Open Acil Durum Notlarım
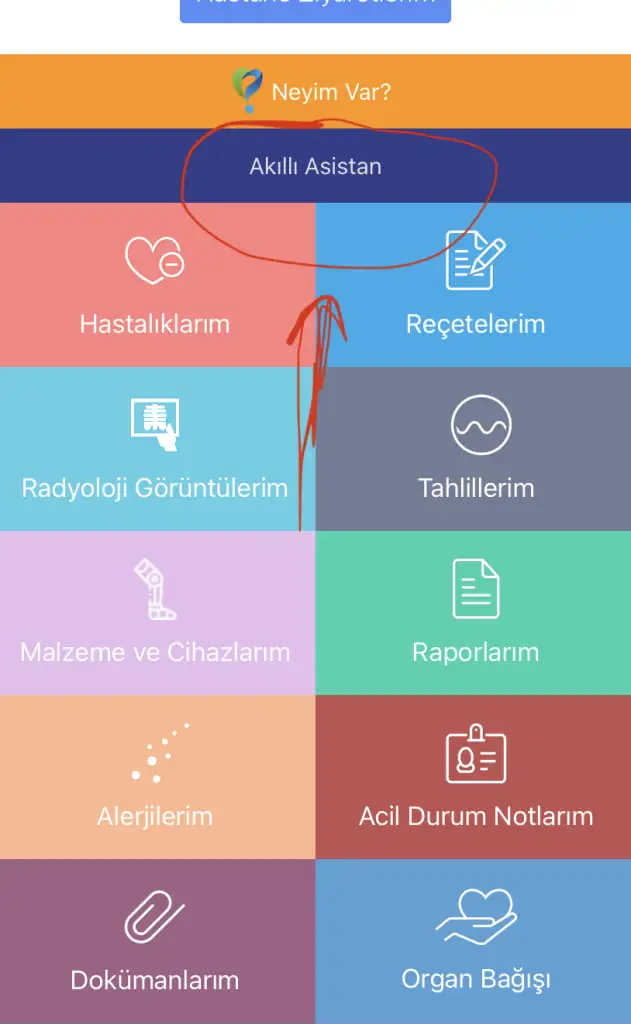 coord(474,777)
